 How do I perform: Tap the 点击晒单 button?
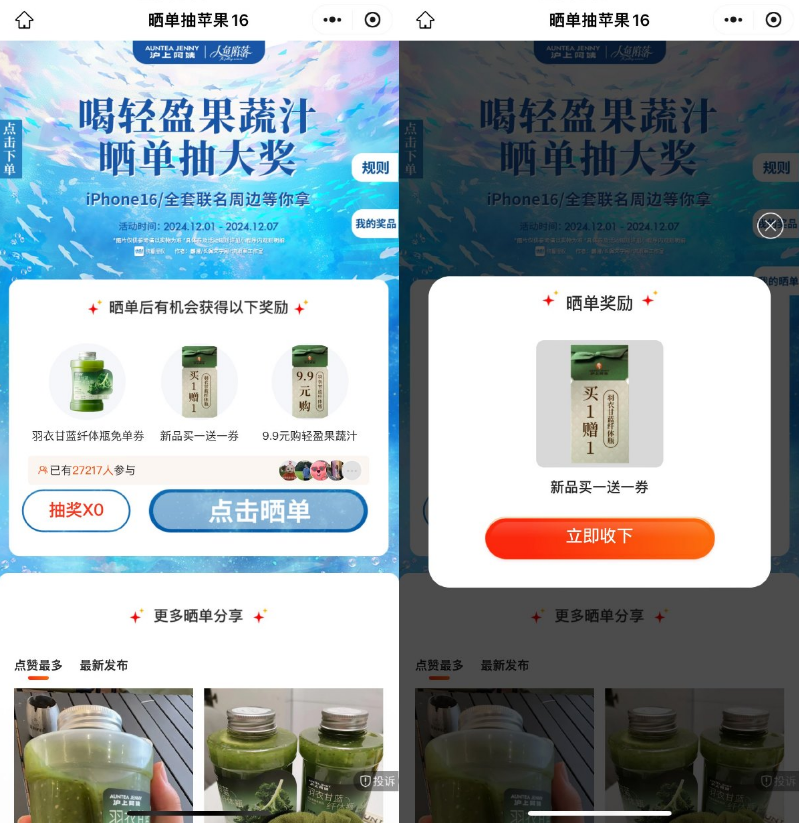pos(258,511)
